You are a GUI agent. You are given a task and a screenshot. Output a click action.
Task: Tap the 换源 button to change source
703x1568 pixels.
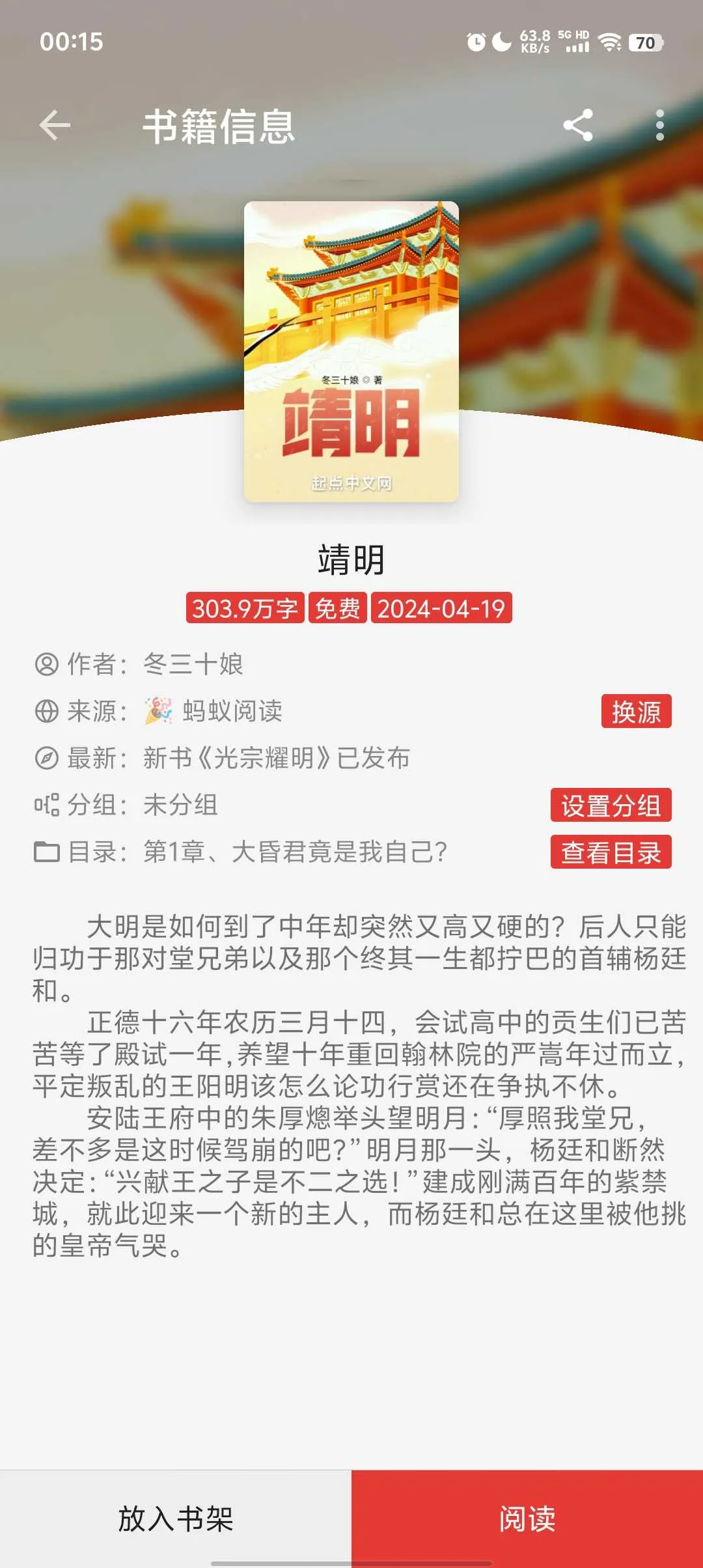[x=636, y=711]
